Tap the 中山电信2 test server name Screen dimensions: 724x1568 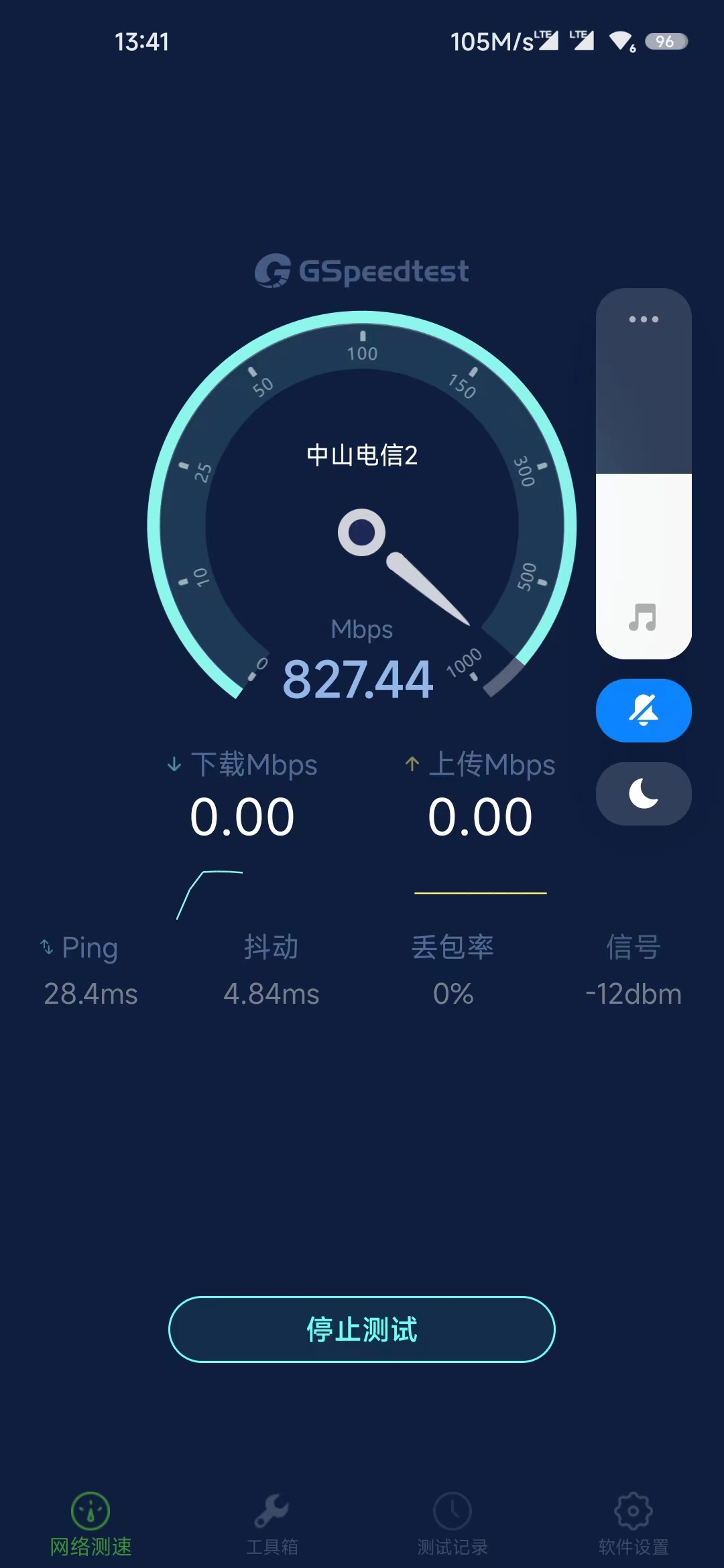click(362, 455)
